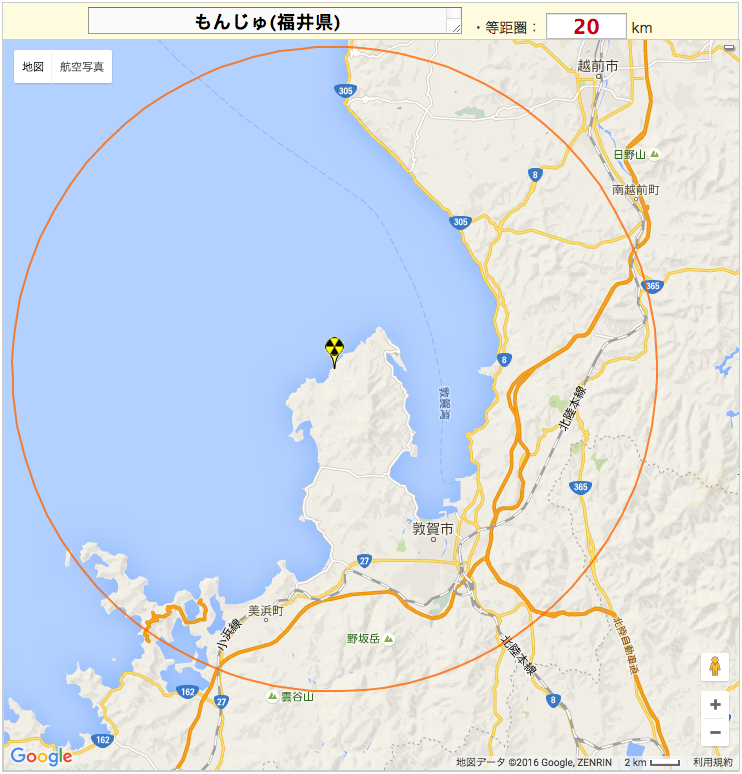This screenshot has height=774, width=742.
Task: Open 利用規約 terms link
Action: pyautogui.click(x=713, y=762)
